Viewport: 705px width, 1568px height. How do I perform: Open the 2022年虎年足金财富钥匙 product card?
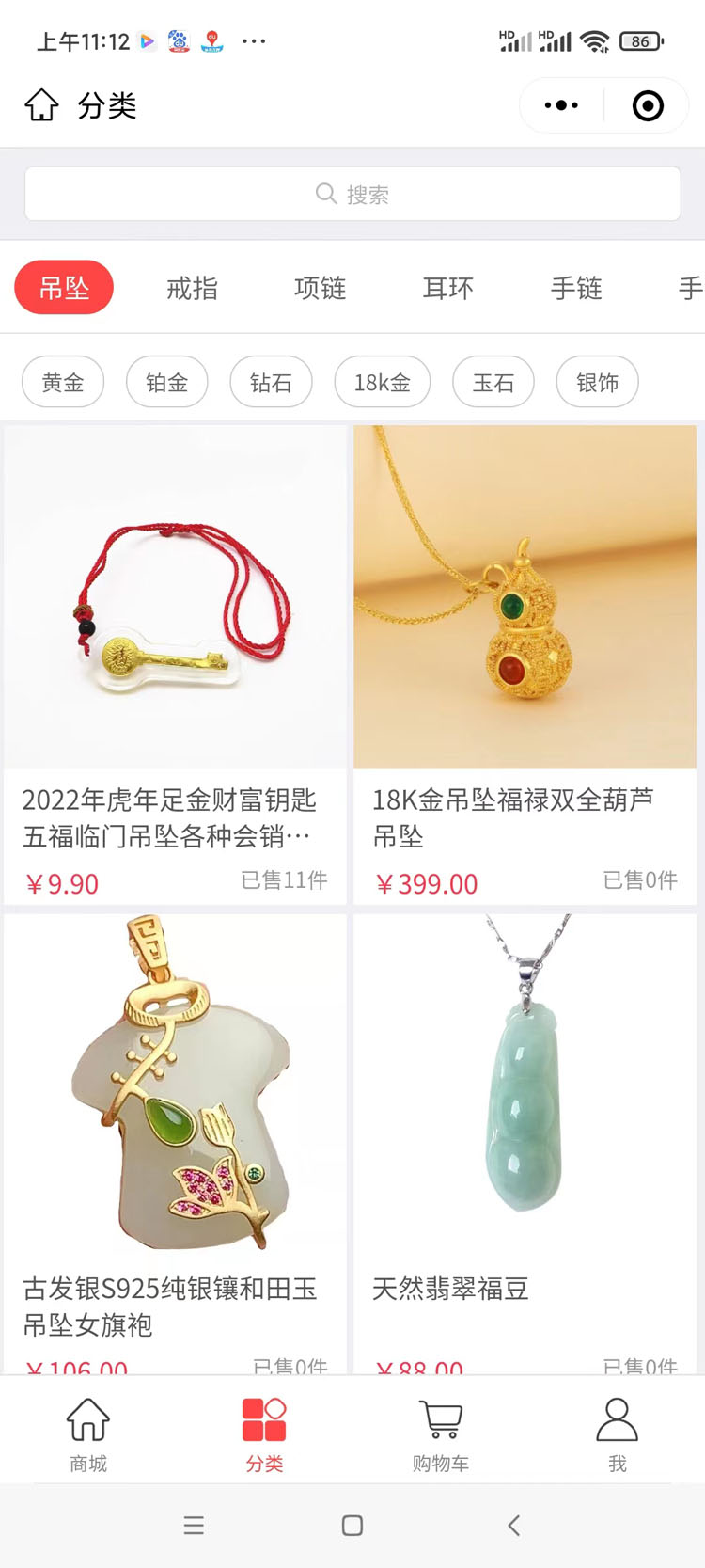(175, 658)
